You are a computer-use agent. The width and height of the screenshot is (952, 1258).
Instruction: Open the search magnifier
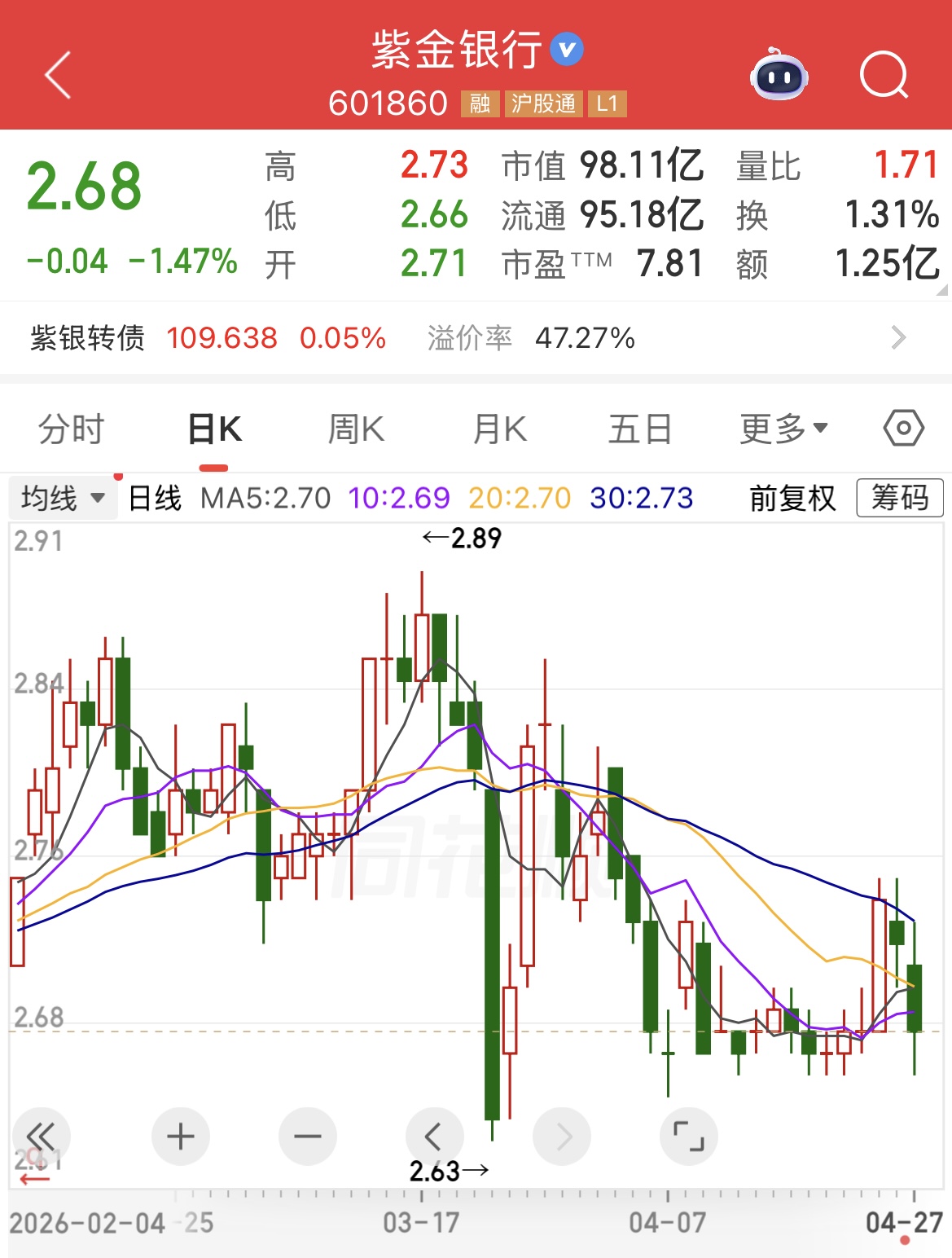(884, 75)
